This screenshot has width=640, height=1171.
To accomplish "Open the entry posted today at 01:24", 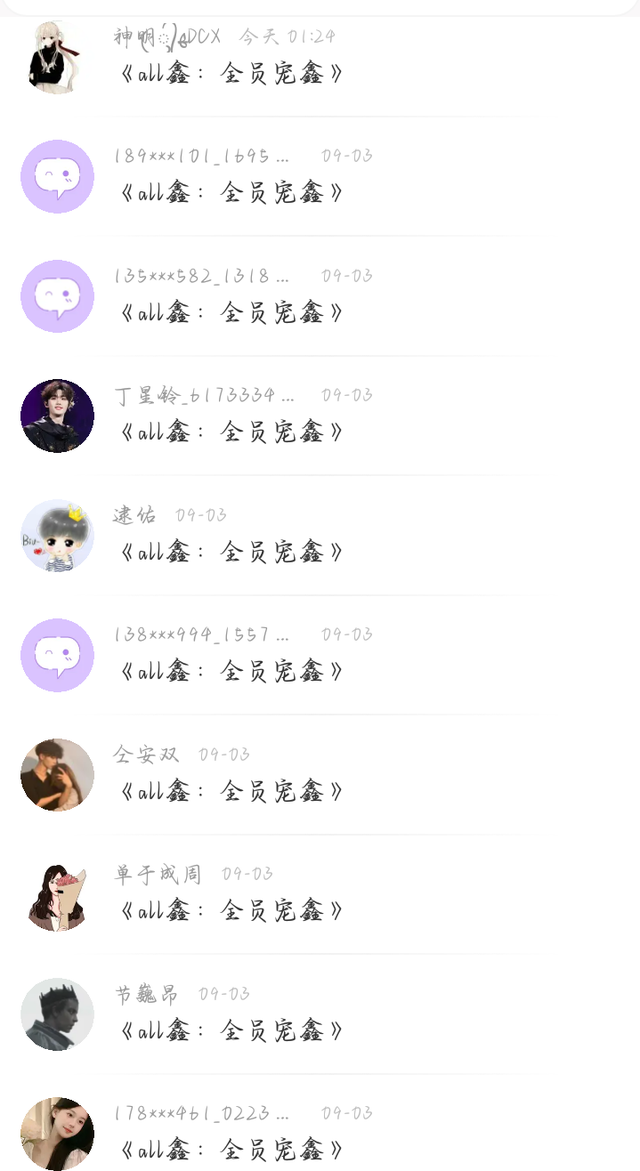I will pyautogui.click(x=232, y=74).
